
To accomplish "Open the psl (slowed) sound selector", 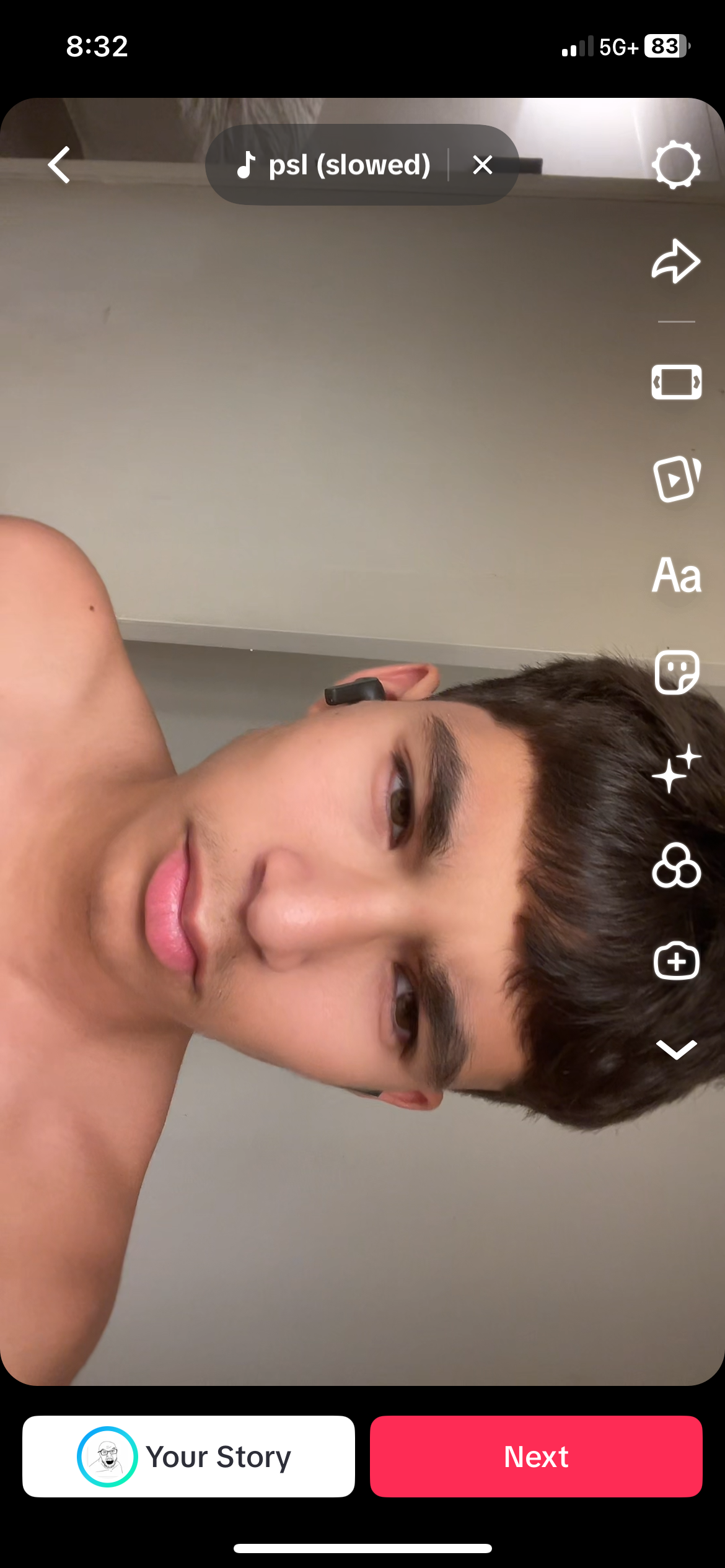I will click(x=335, y=165).
